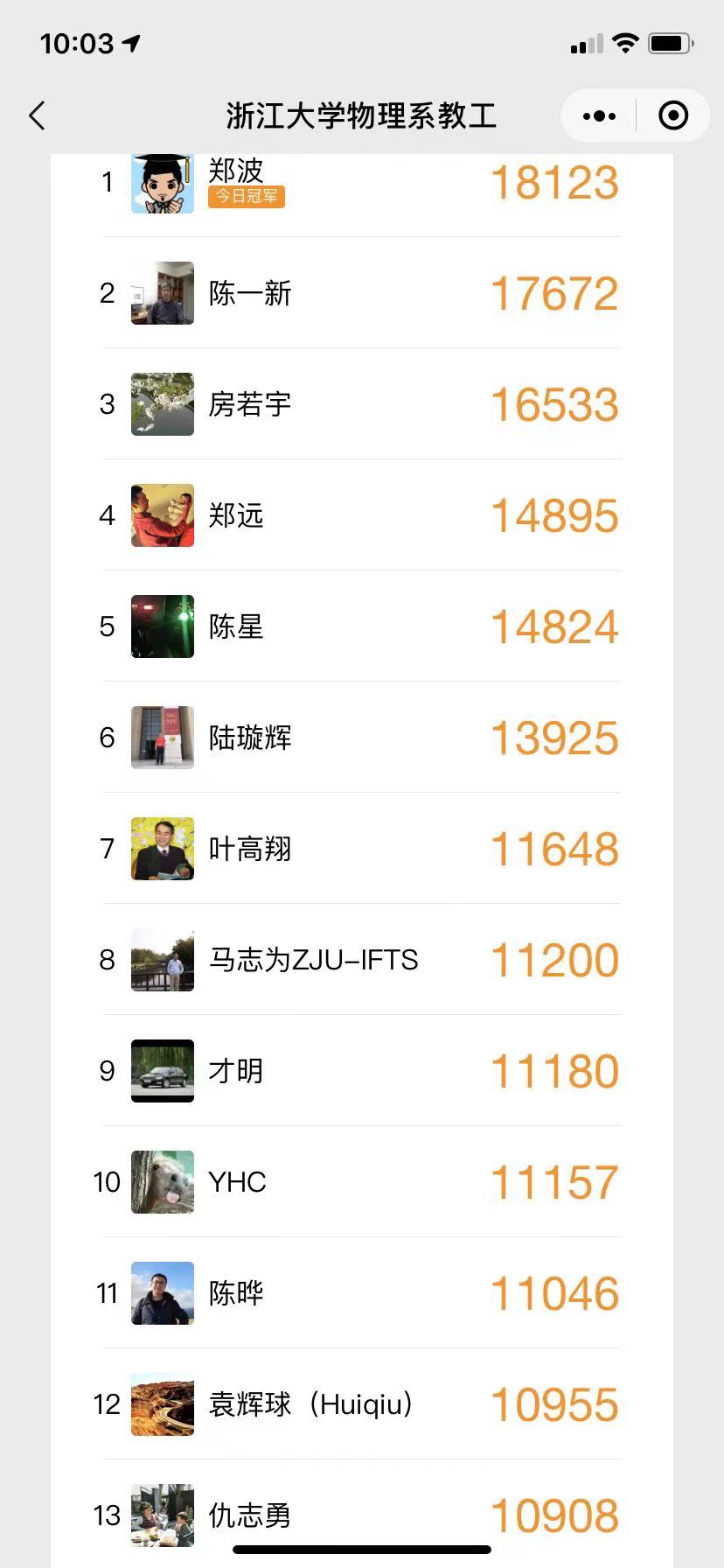724x1568 pixels.
Task: Close the mini program with the circle button
Action: 672,115
